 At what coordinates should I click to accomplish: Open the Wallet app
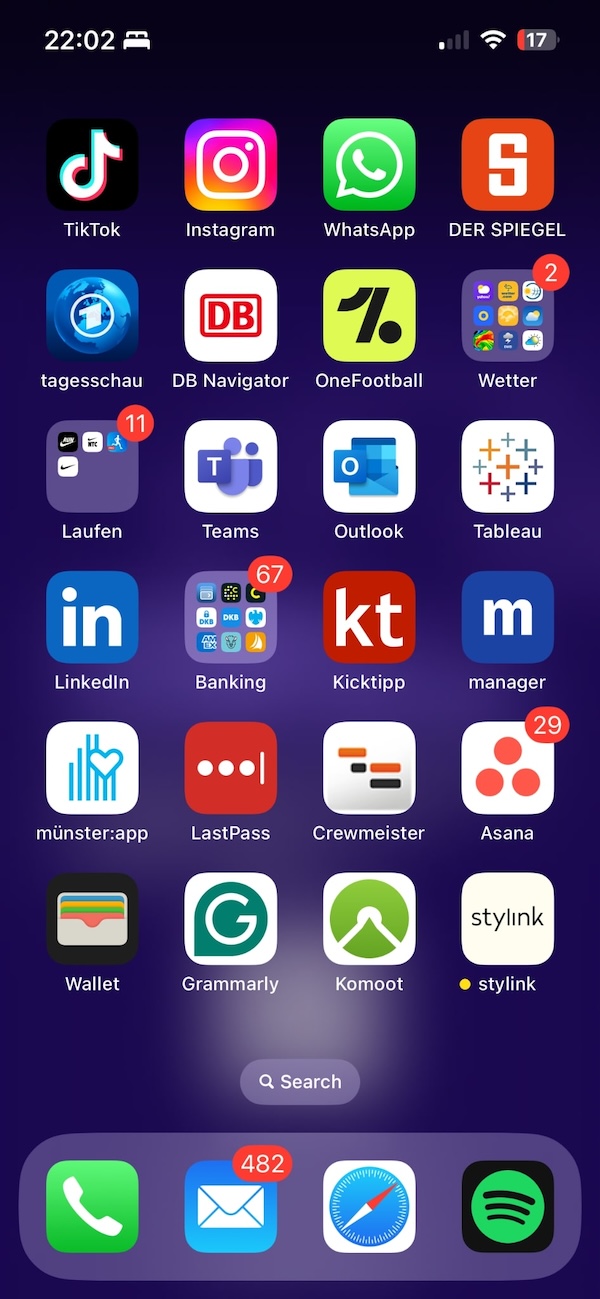pyautogui.click(x=92, y=920)
